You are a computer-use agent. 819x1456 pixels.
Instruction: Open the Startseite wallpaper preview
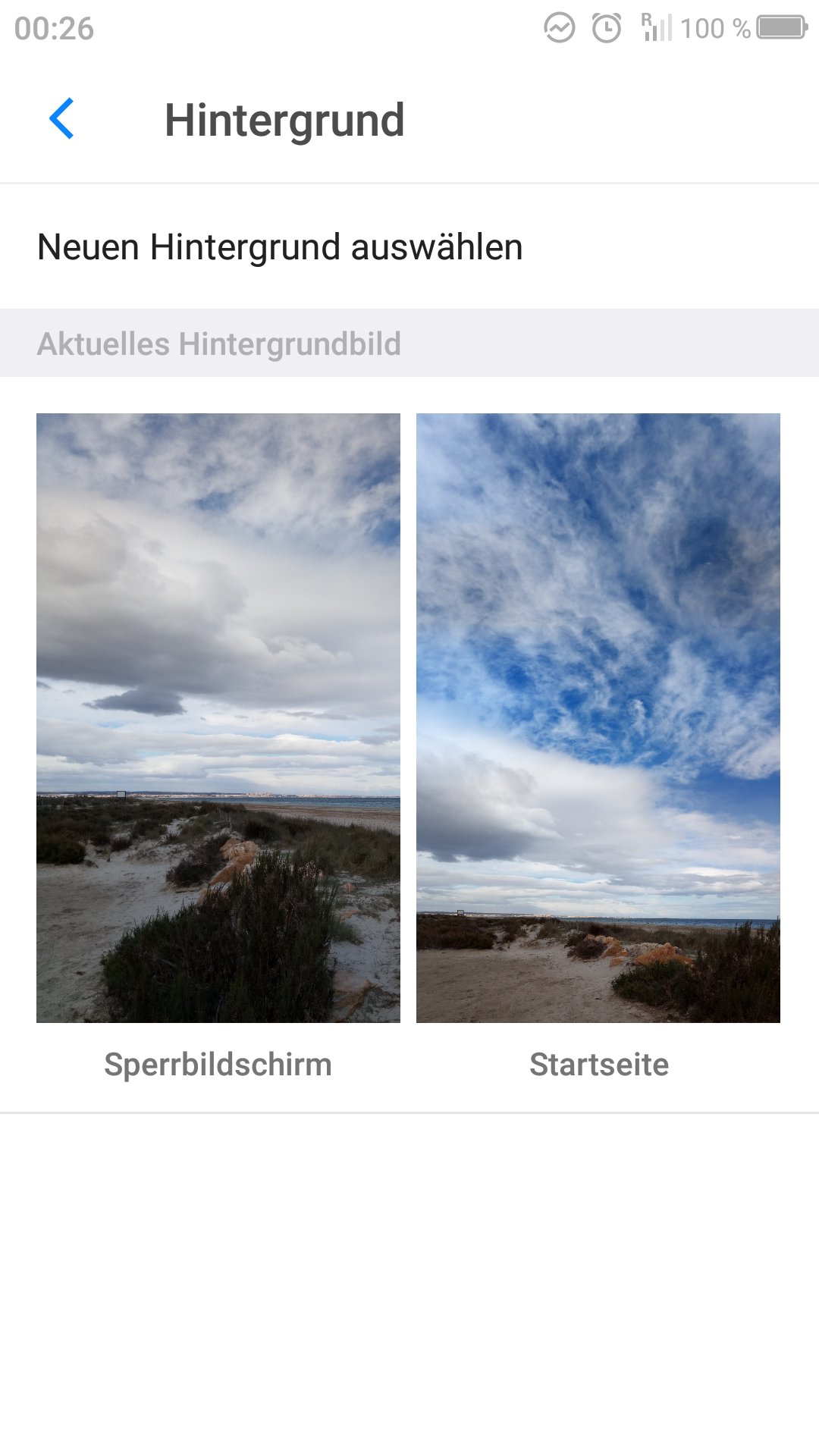[x=598, y=717]
